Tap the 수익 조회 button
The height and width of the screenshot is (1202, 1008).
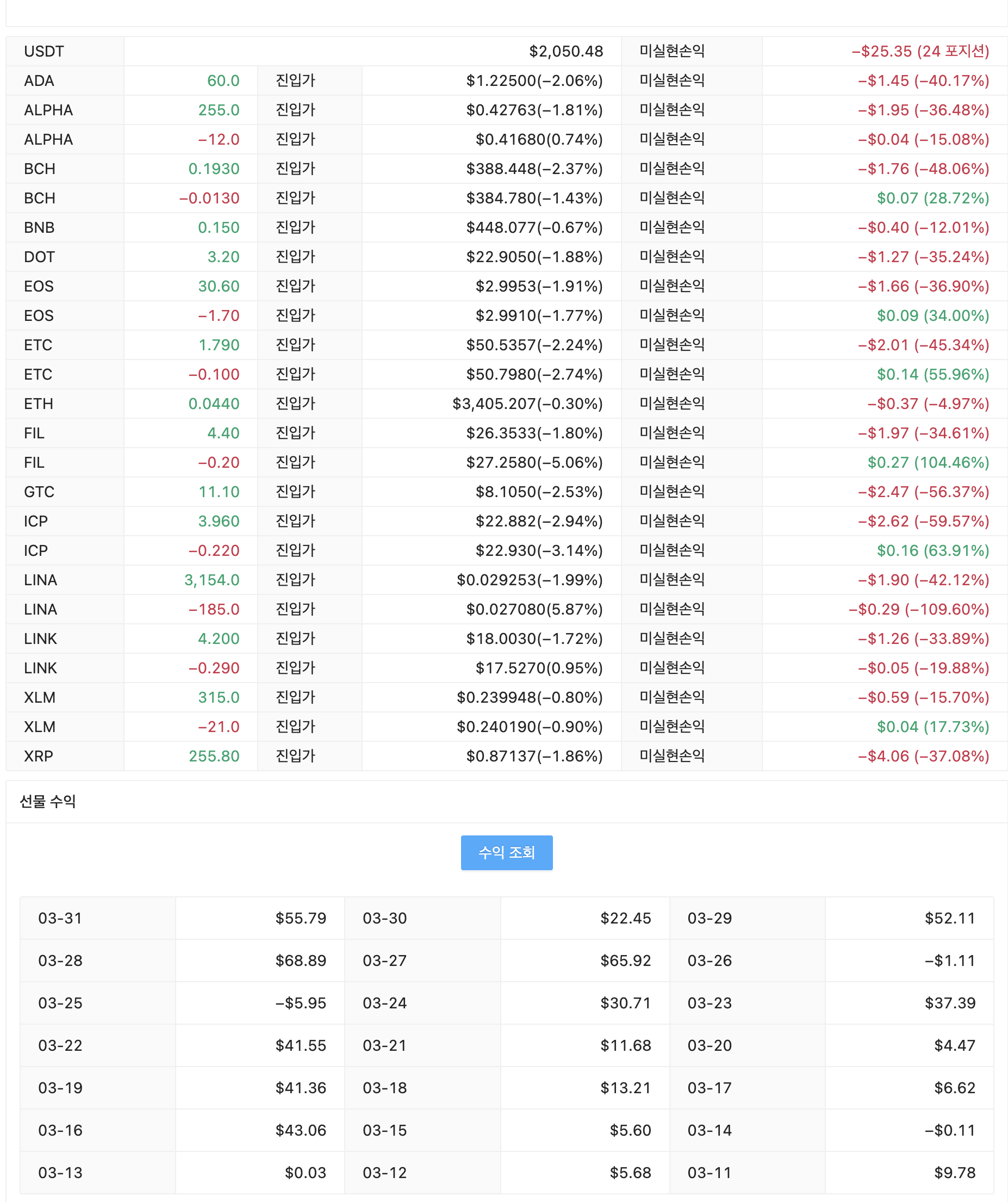pos(506,852)
